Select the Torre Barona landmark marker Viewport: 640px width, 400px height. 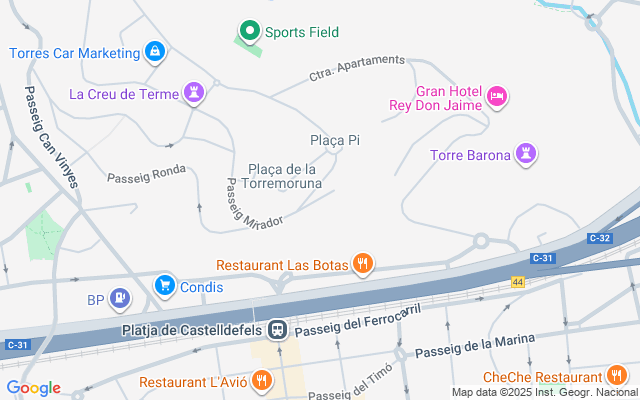526,154
